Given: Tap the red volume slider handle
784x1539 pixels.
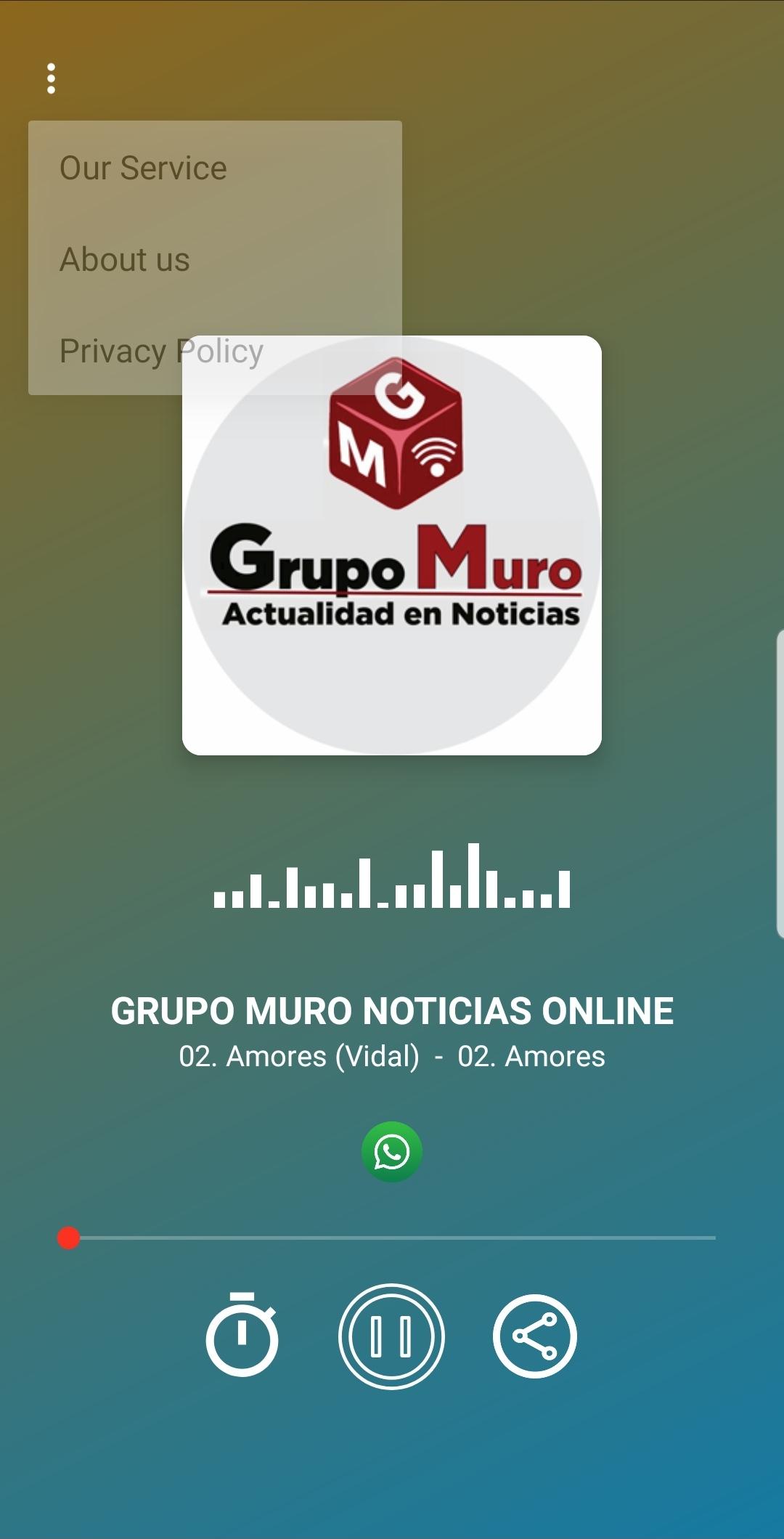Looking at the screenshot, I should coord(69,1238).
